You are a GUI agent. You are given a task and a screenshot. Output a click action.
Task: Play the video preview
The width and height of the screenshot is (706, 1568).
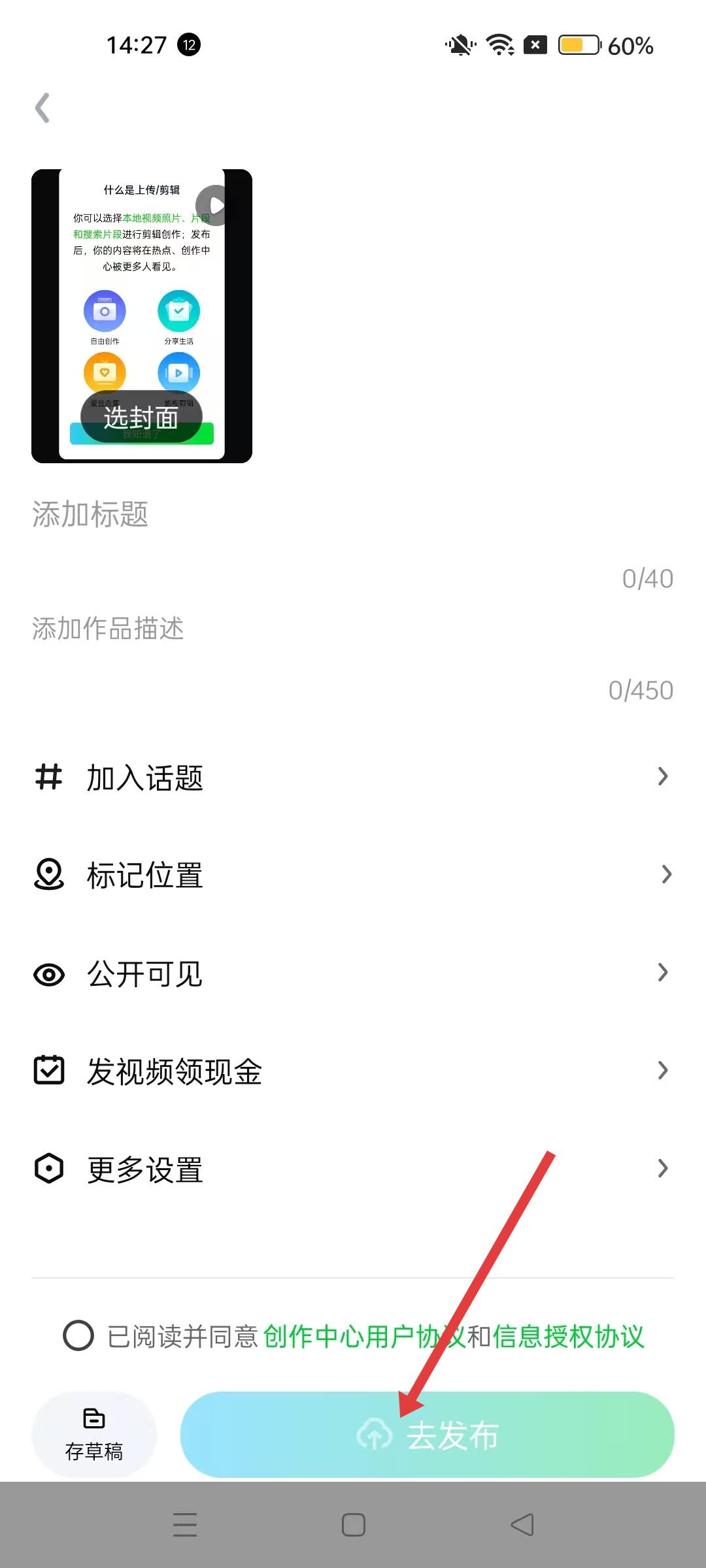click(214, 205)
